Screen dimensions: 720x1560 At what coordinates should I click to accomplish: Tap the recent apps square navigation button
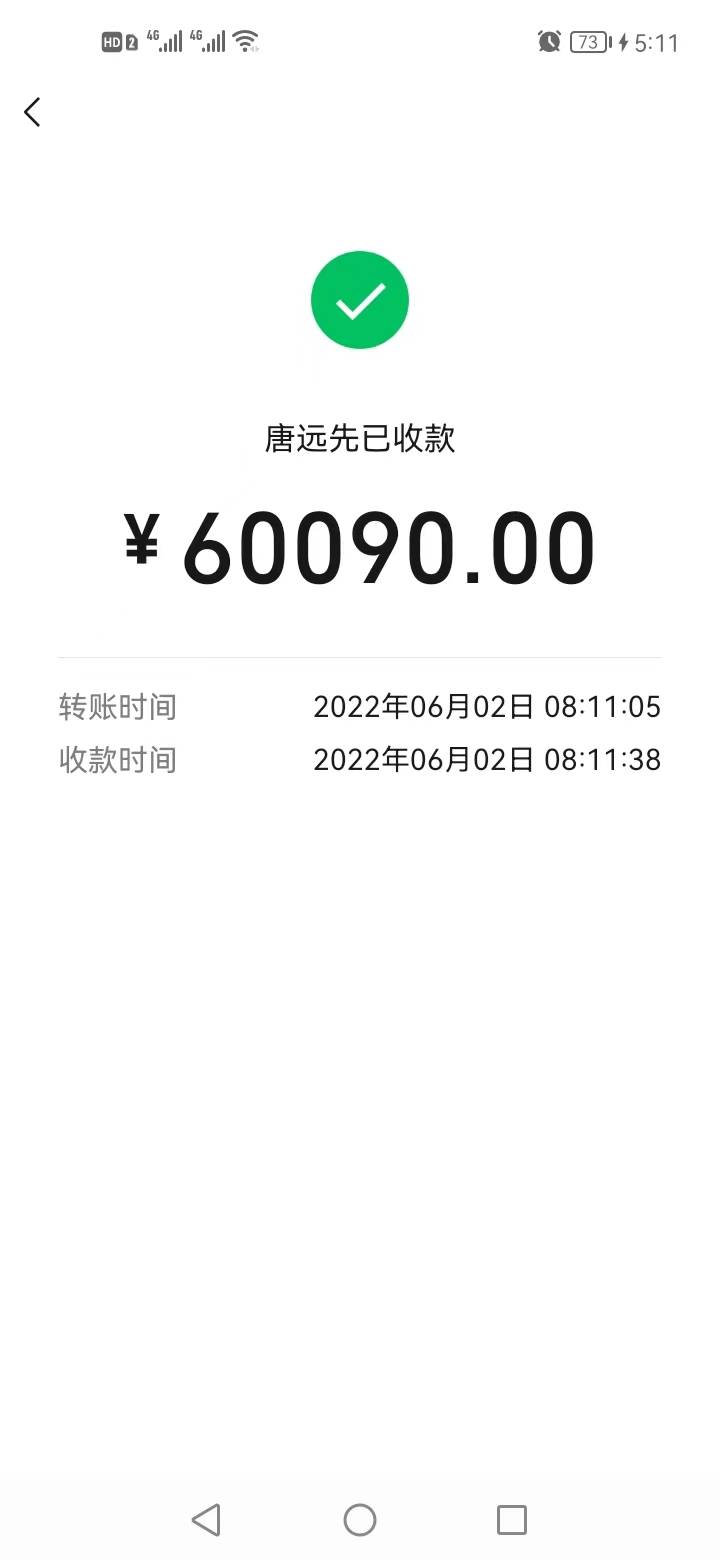512,1518
